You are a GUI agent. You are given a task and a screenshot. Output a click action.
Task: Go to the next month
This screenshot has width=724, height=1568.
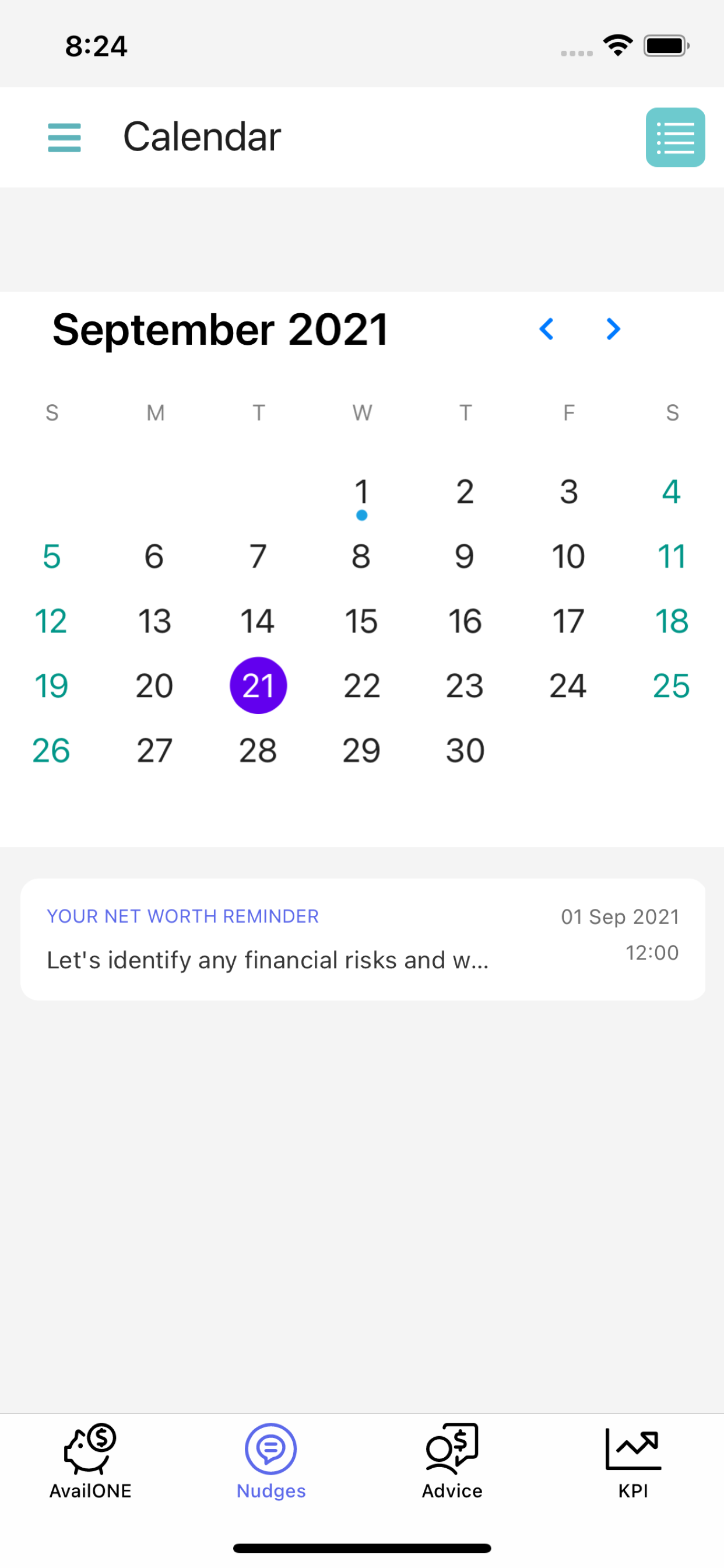pyautogui.click(x=613, y=330)
